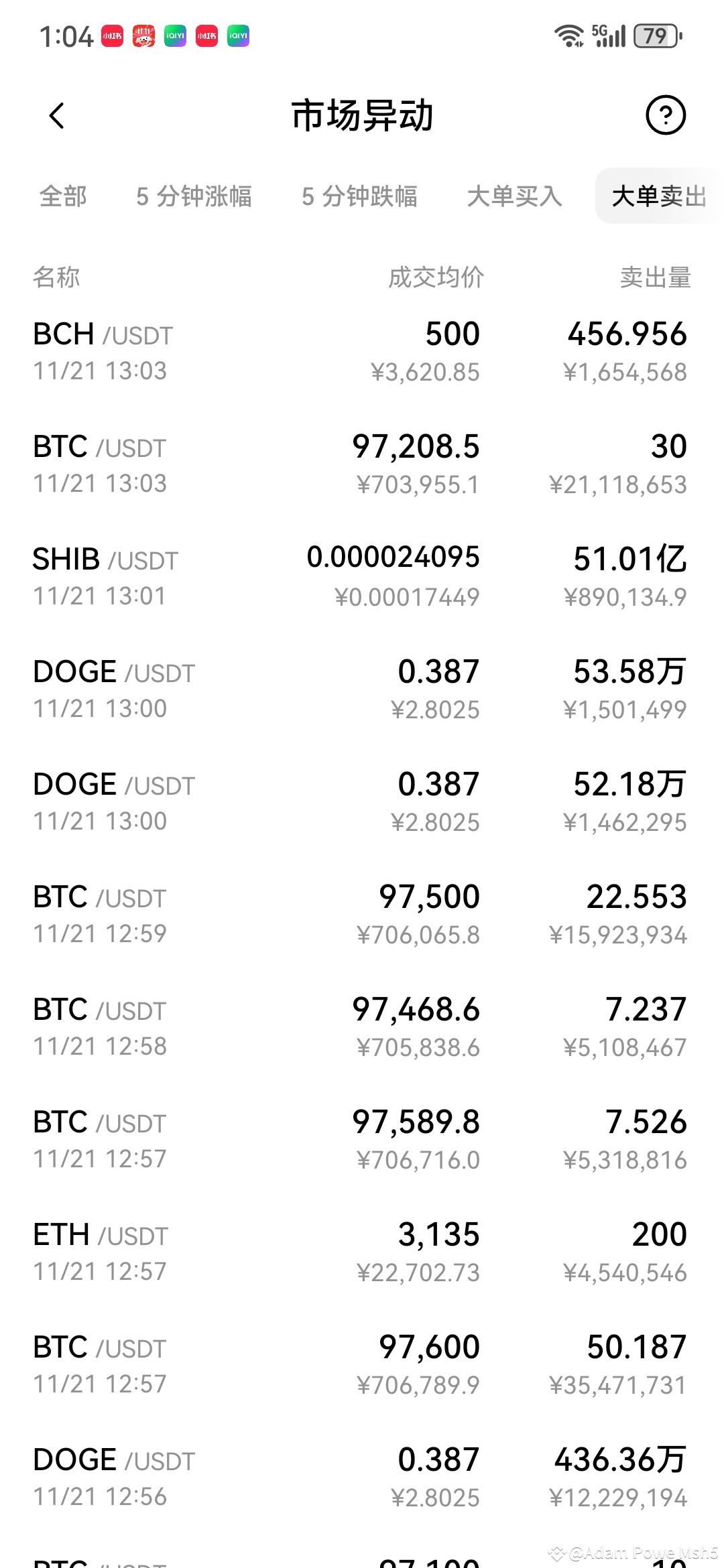Tap the first 小红书 notification icon
724x1568 pixels.
(x=113, y=36)
